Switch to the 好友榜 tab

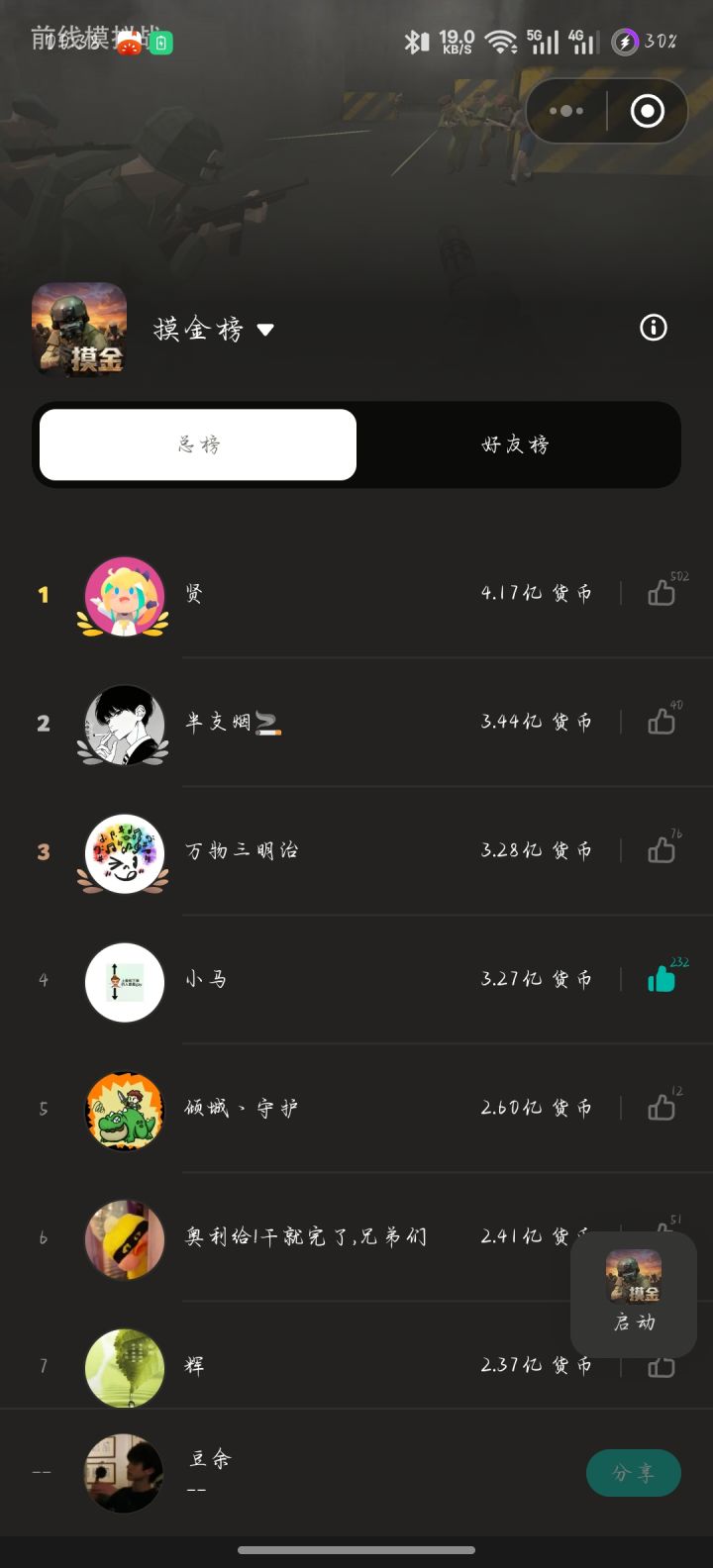click(x=515, y=445)
